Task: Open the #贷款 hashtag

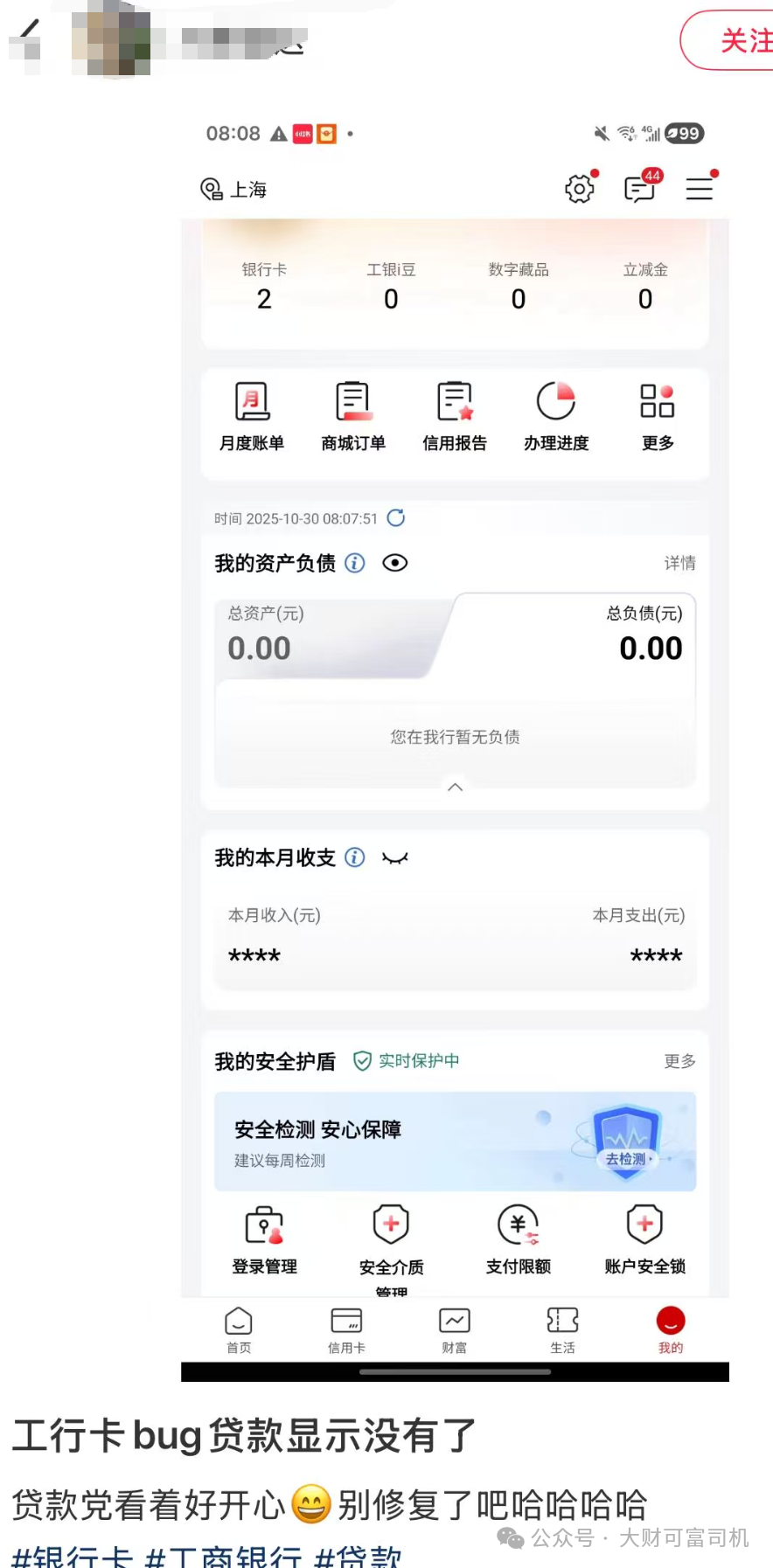Action: click(358, 1557)
